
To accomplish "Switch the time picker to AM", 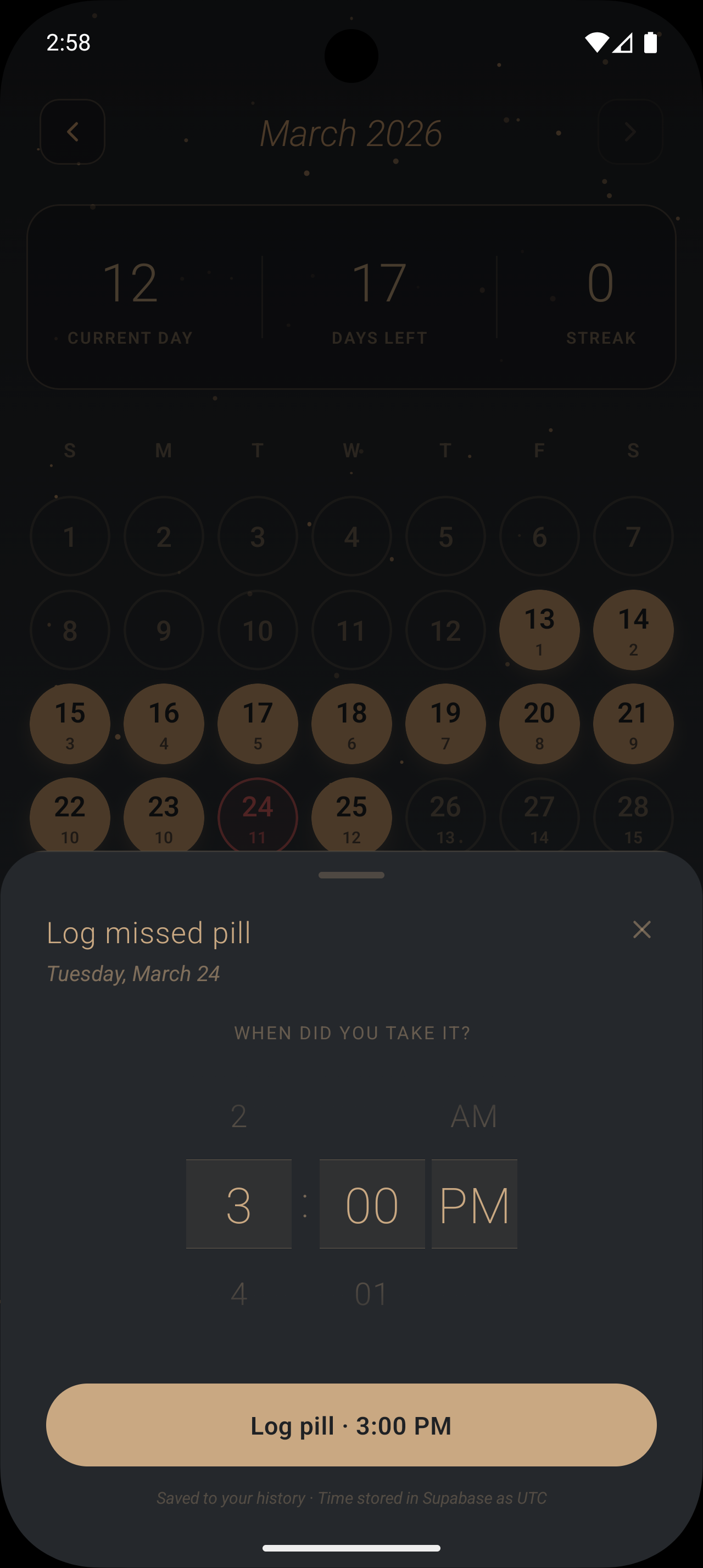I will [x=473, y=1116].
